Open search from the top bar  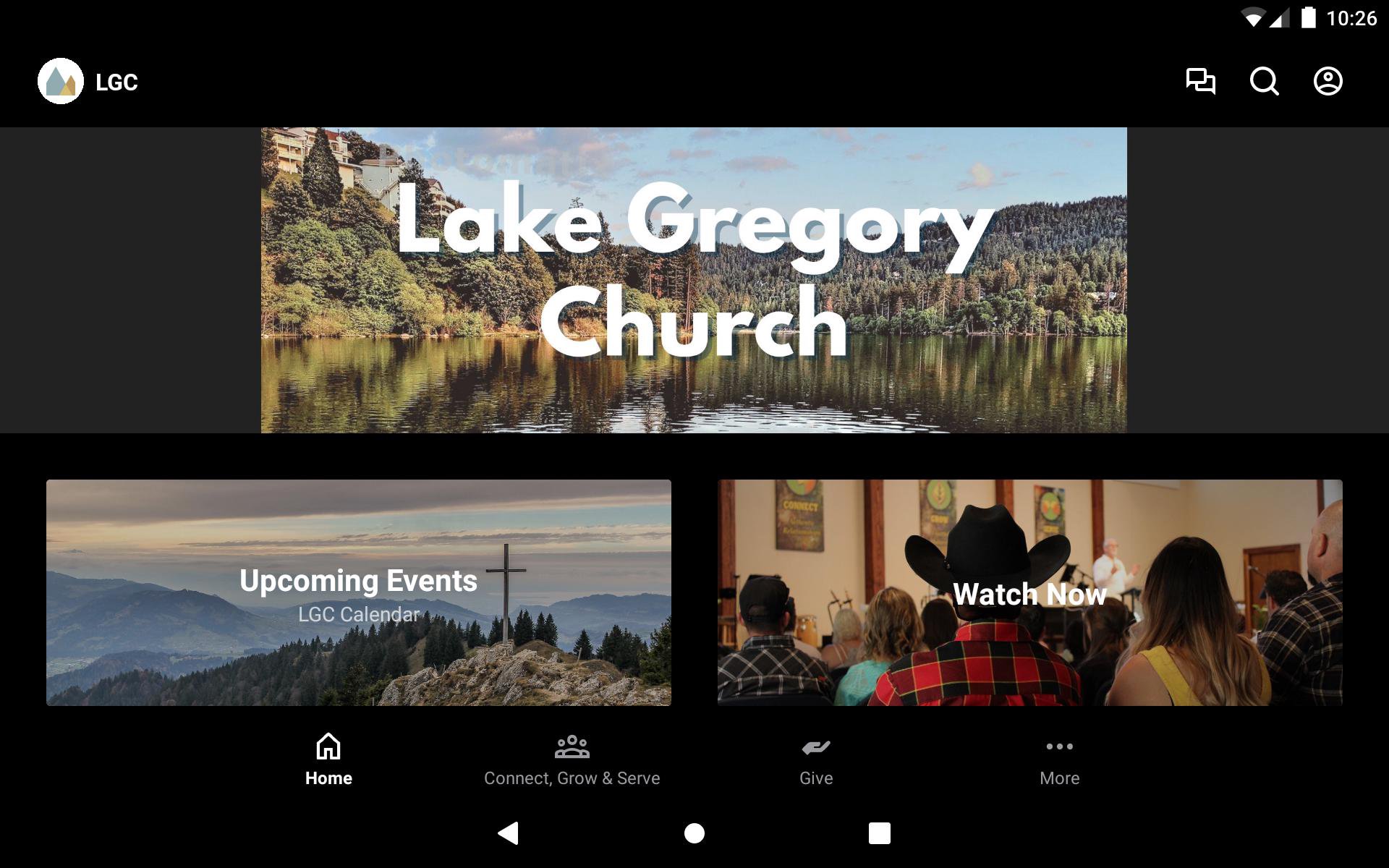pos(1264,81)
